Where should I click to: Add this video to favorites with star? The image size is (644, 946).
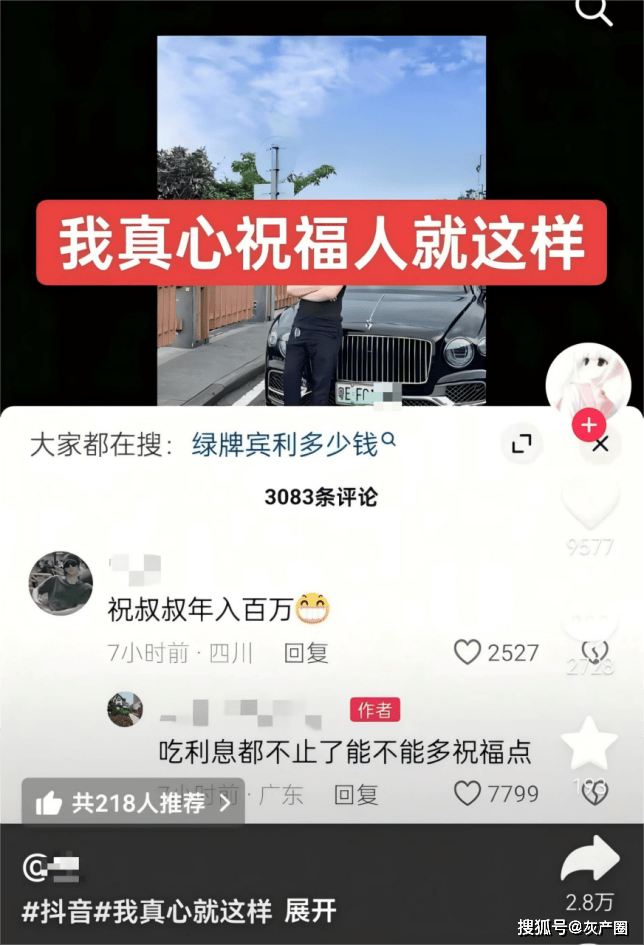tap(590, 745)
